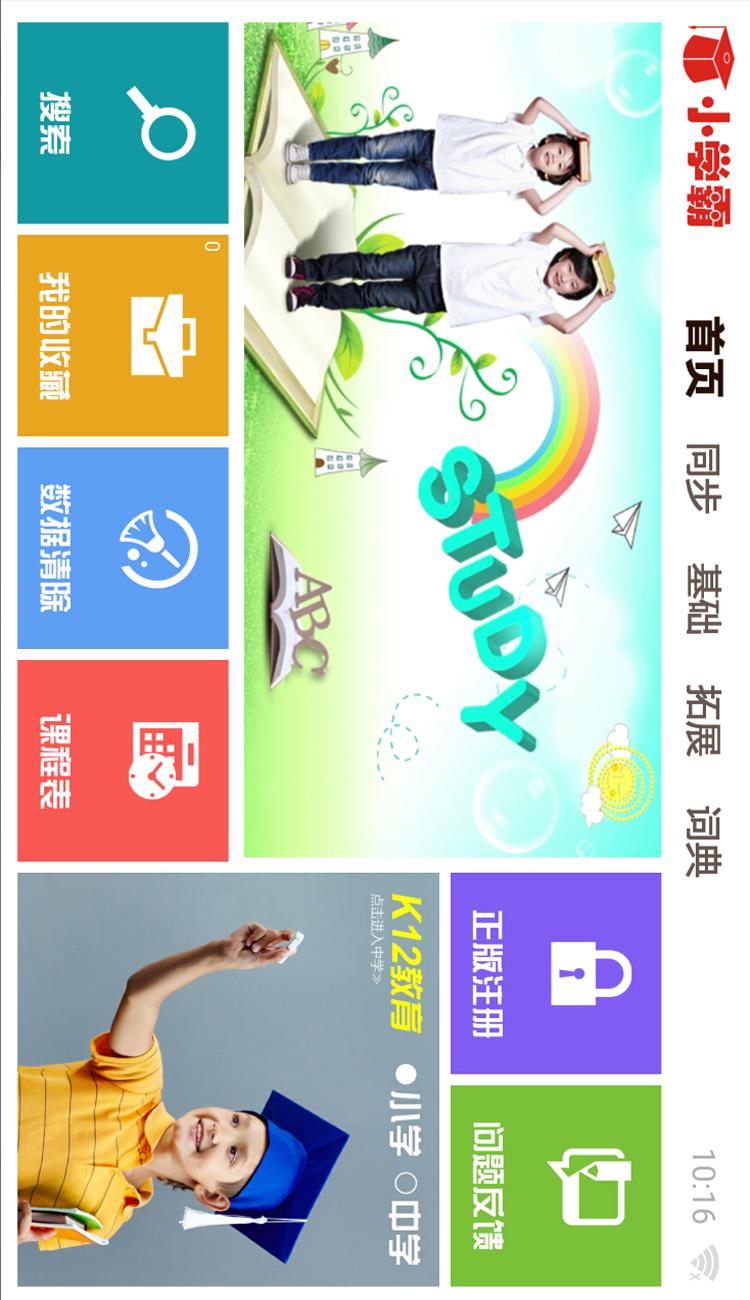The image size is (750, 1300).
Task: Open 我的收藏 favorites tile
Action: [123, 335]
